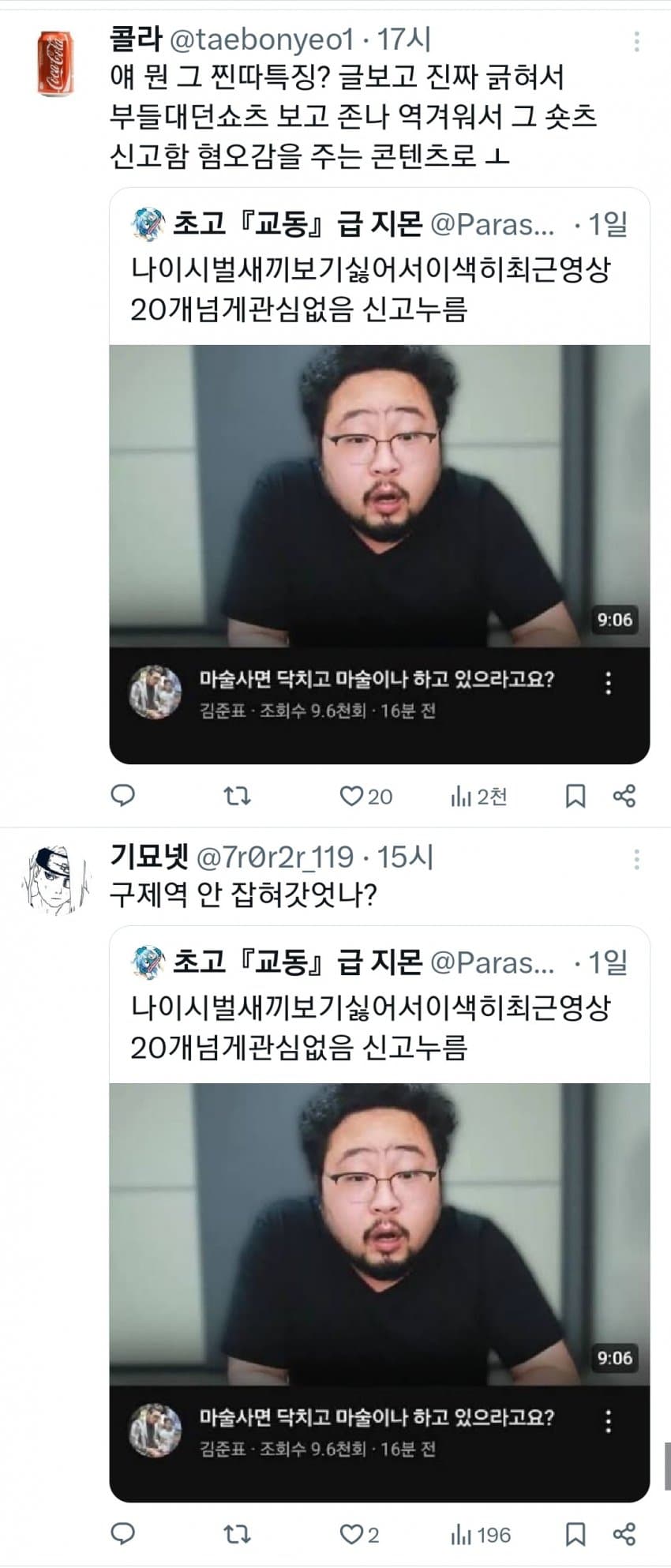
Task: Bookmark 기묘넷's tweet
Action: (x=575, y=1535)
